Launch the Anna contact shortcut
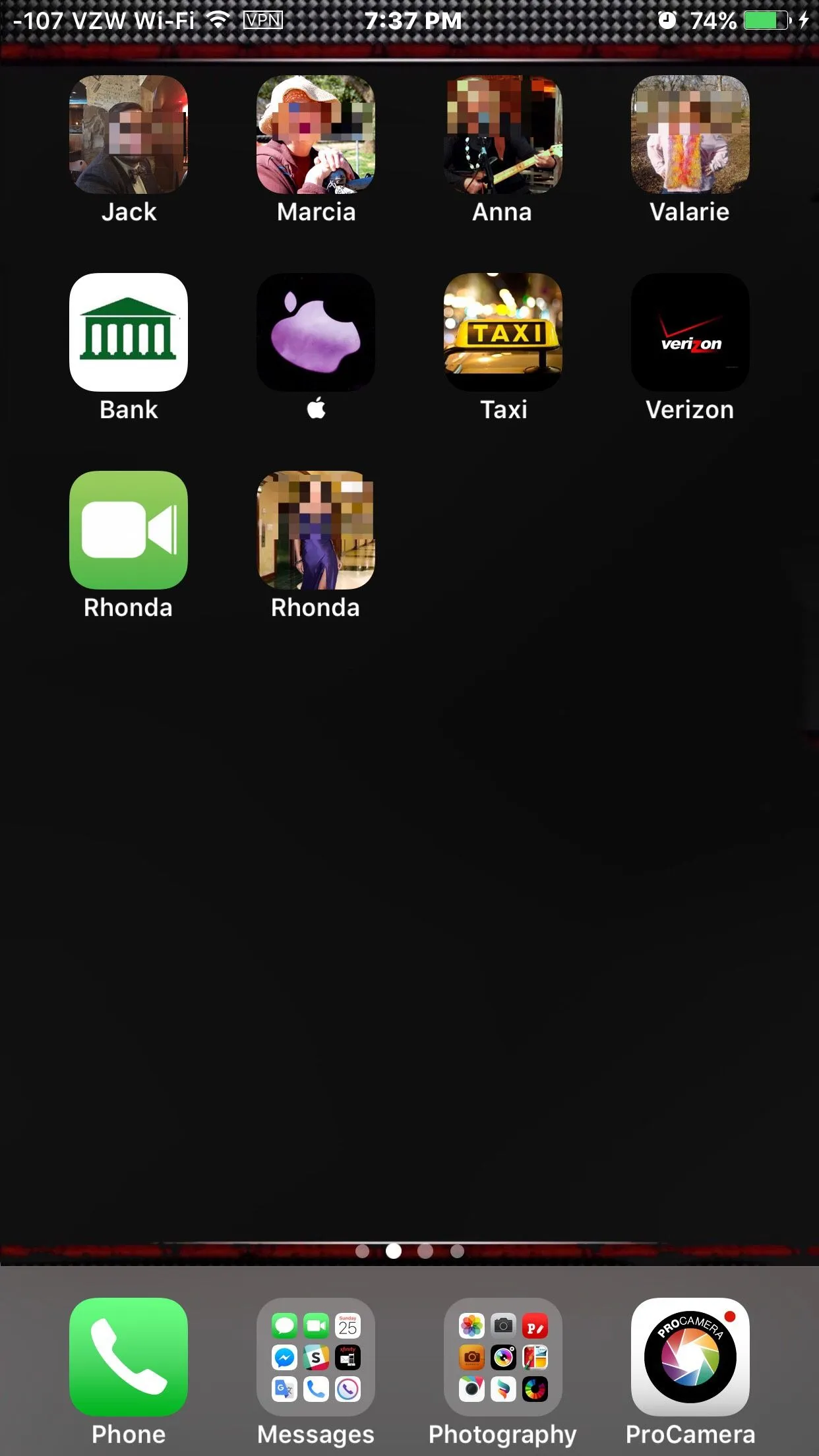 click(503, 135)
